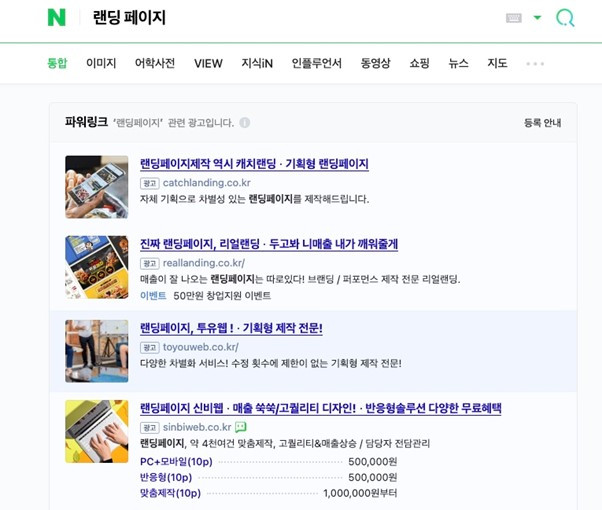Open the 등록 안내 link

(x=542, y=123)
